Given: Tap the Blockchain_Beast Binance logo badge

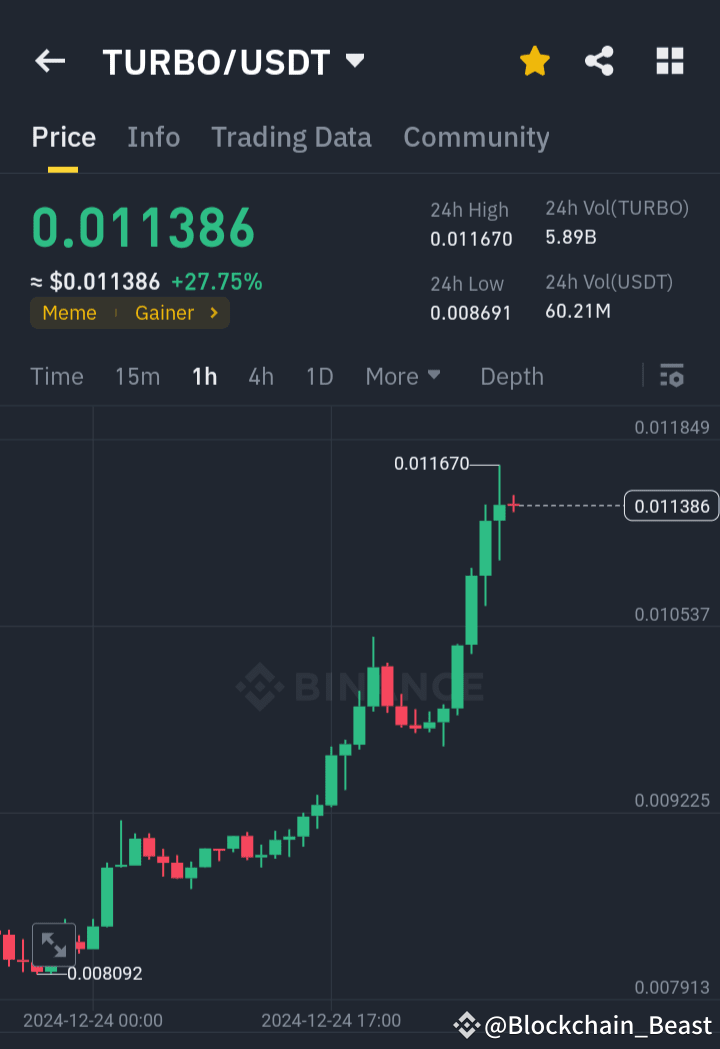Looking at the screenshot, I should point(466,1024).
